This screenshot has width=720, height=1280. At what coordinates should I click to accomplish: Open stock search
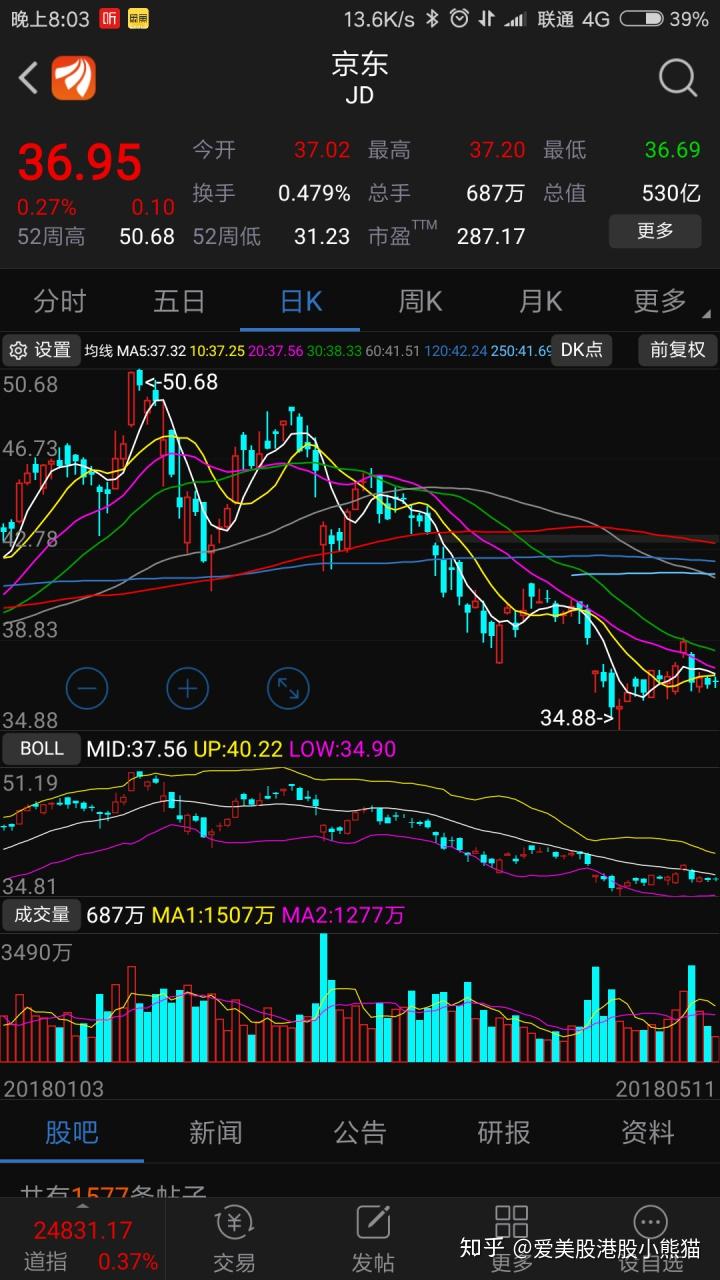677,78
